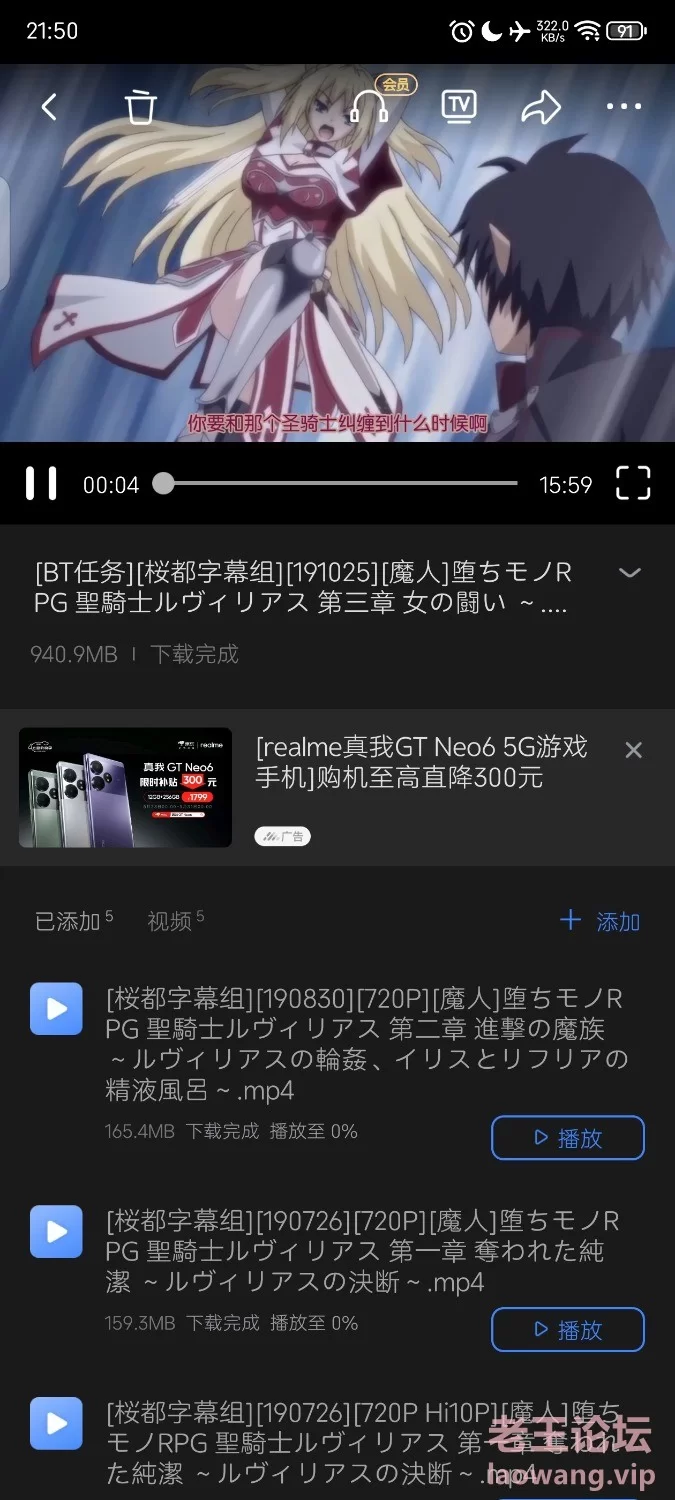Open the three-dot overflow menu
675x1500 pixels.
coord(624,107)
